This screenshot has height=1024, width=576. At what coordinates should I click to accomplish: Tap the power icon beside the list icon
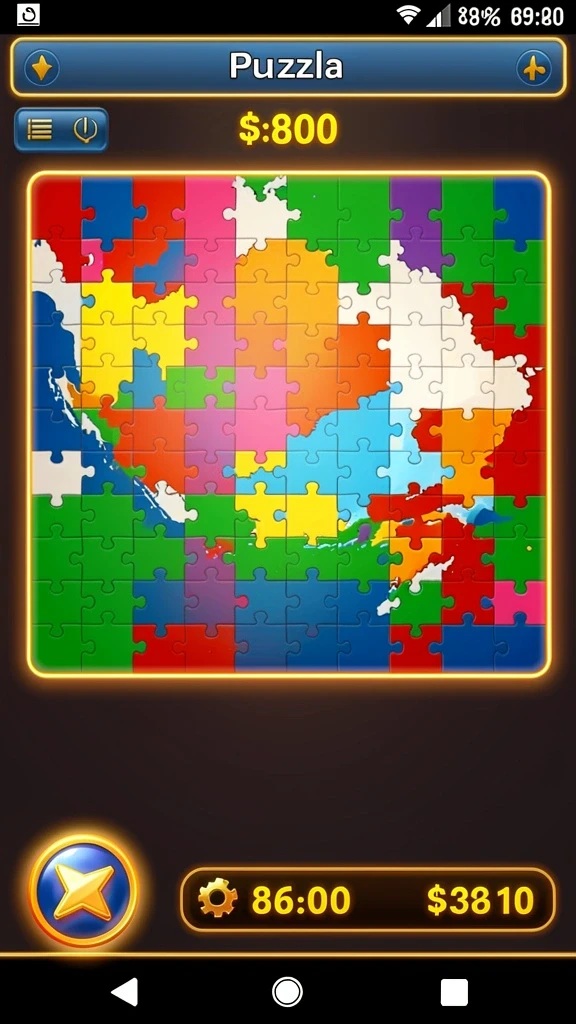86,129
